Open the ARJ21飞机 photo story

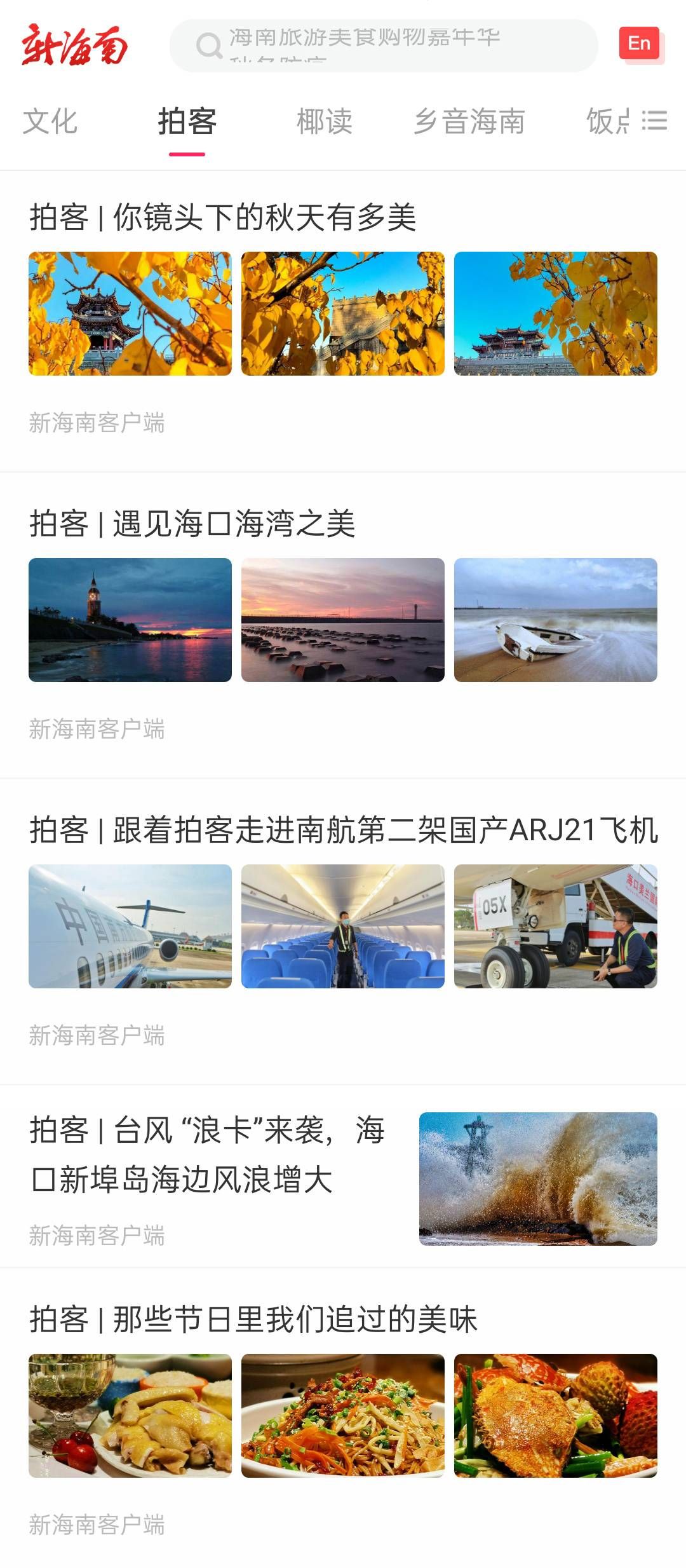(344, 830)
